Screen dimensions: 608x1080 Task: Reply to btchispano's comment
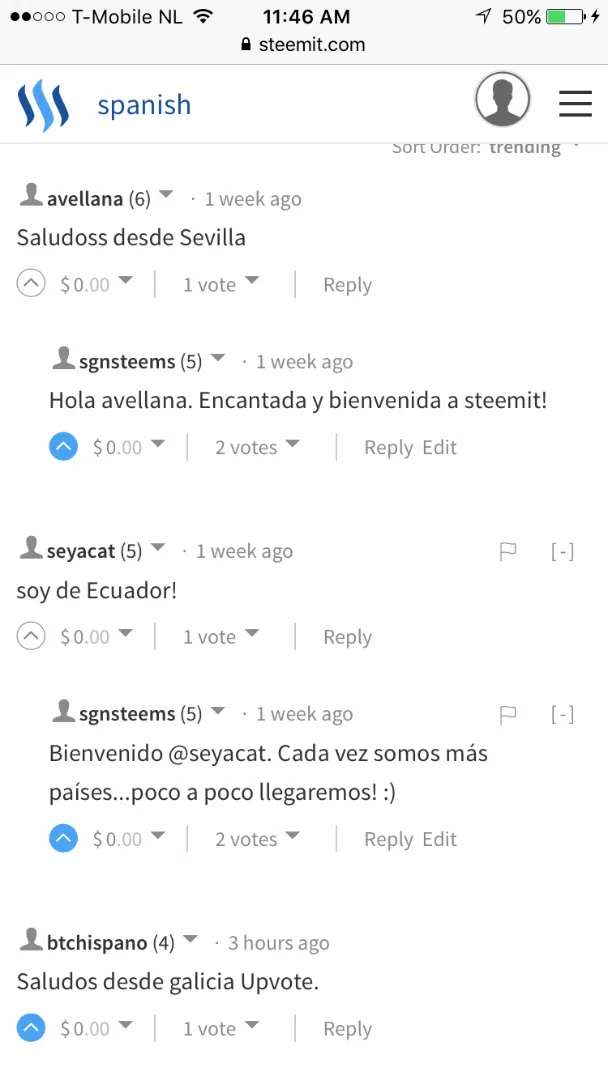347,1029
